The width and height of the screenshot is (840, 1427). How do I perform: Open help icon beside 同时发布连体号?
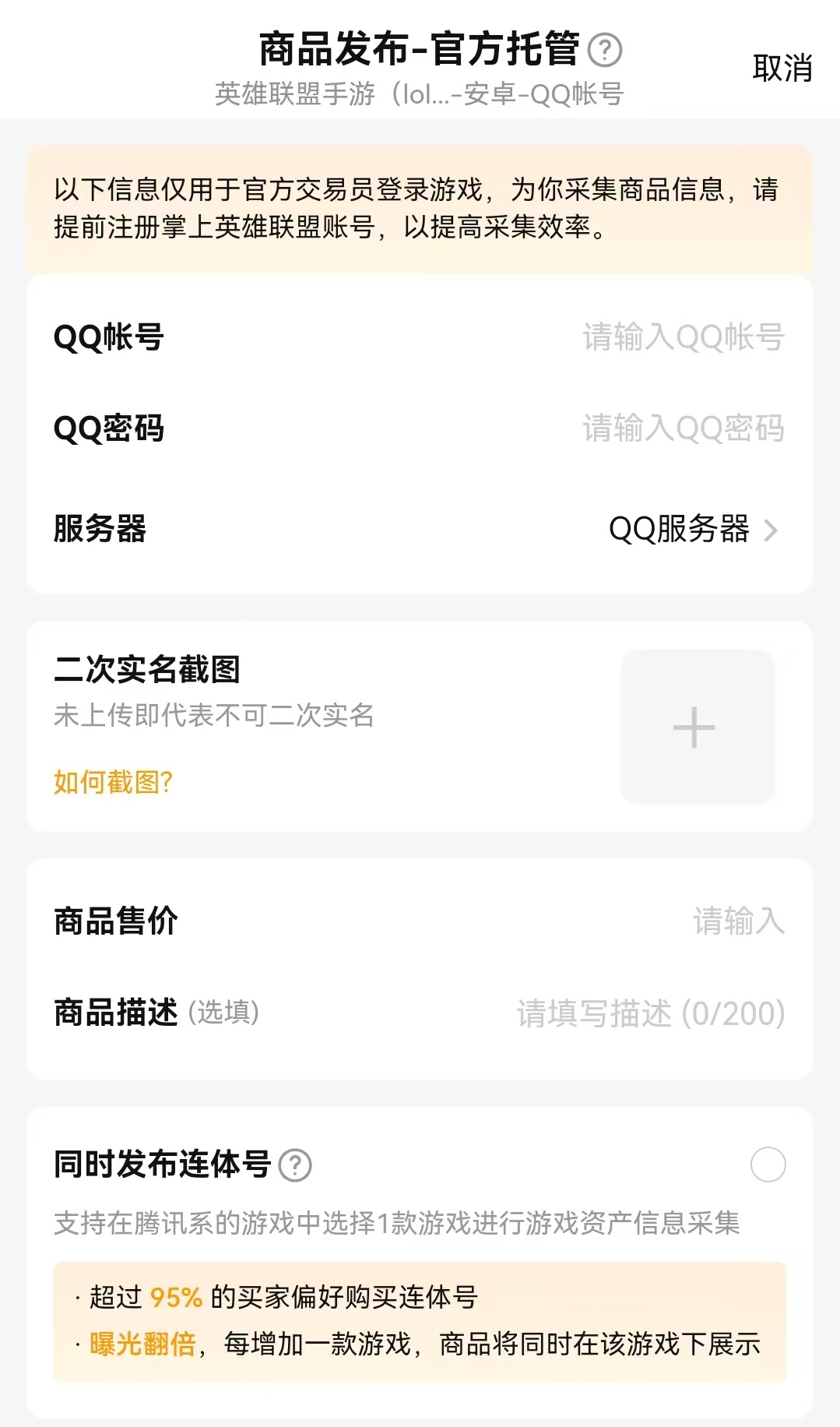click(295, 1165)
